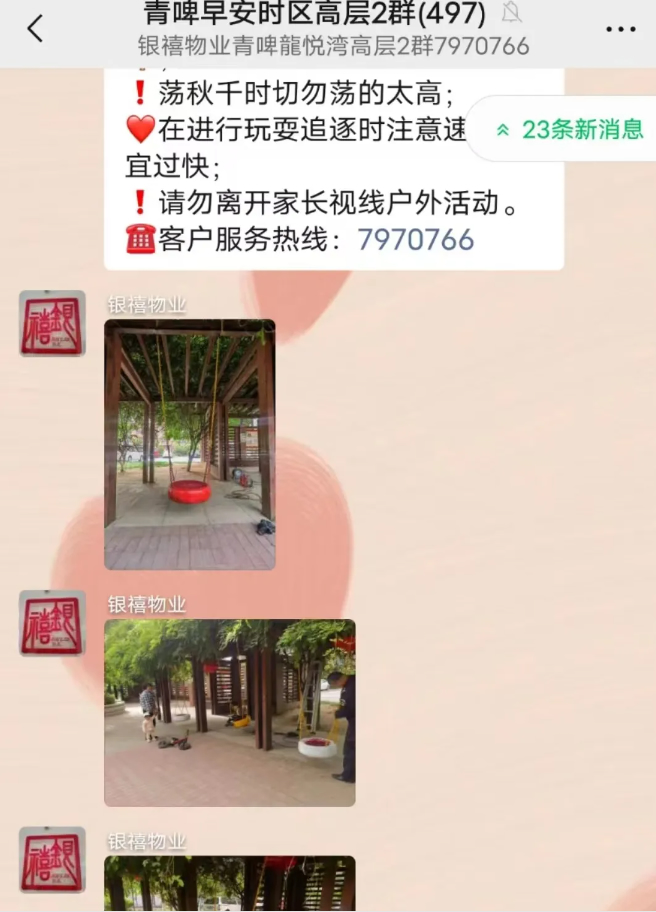This screenshot has height=912, width=656.
Task: Open 银禧物业 avatar beside the swing photo
Action: [52, 323]
